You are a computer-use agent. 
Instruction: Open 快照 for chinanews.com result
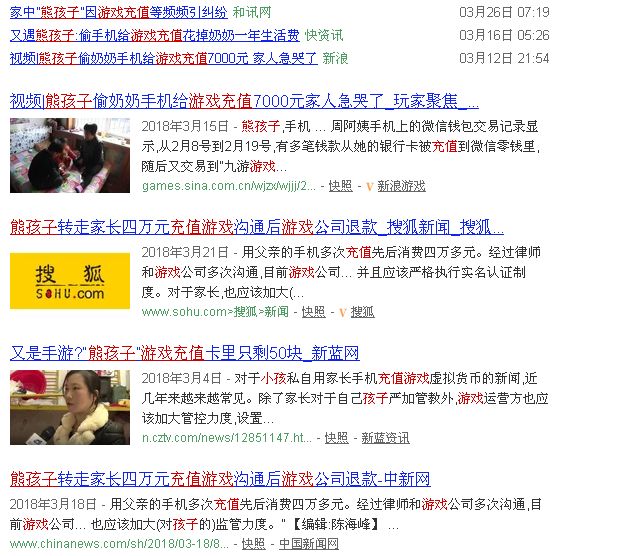(x=254, y=544)
